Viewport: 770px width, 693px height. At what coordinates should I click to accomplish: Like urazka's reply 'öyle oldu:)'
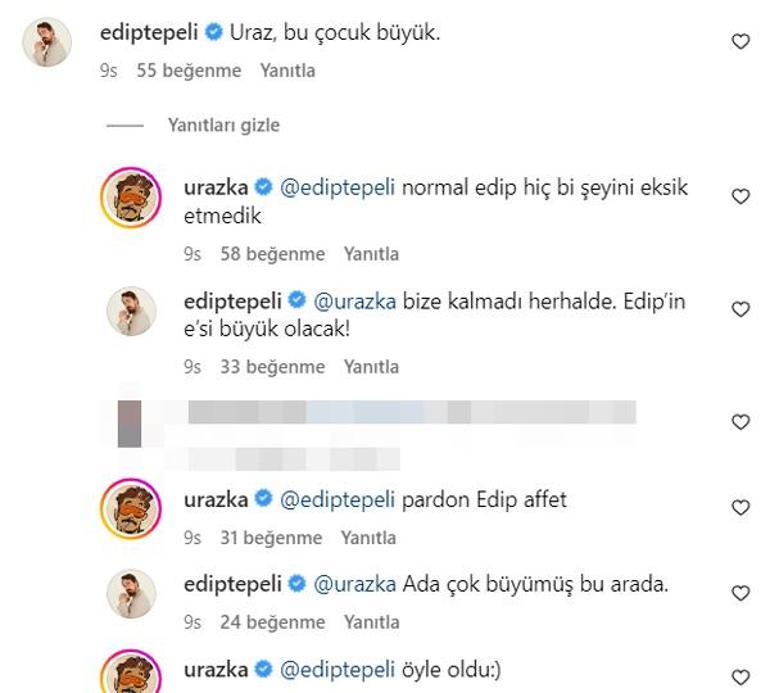pyautogui.click(x=740, y=677)
